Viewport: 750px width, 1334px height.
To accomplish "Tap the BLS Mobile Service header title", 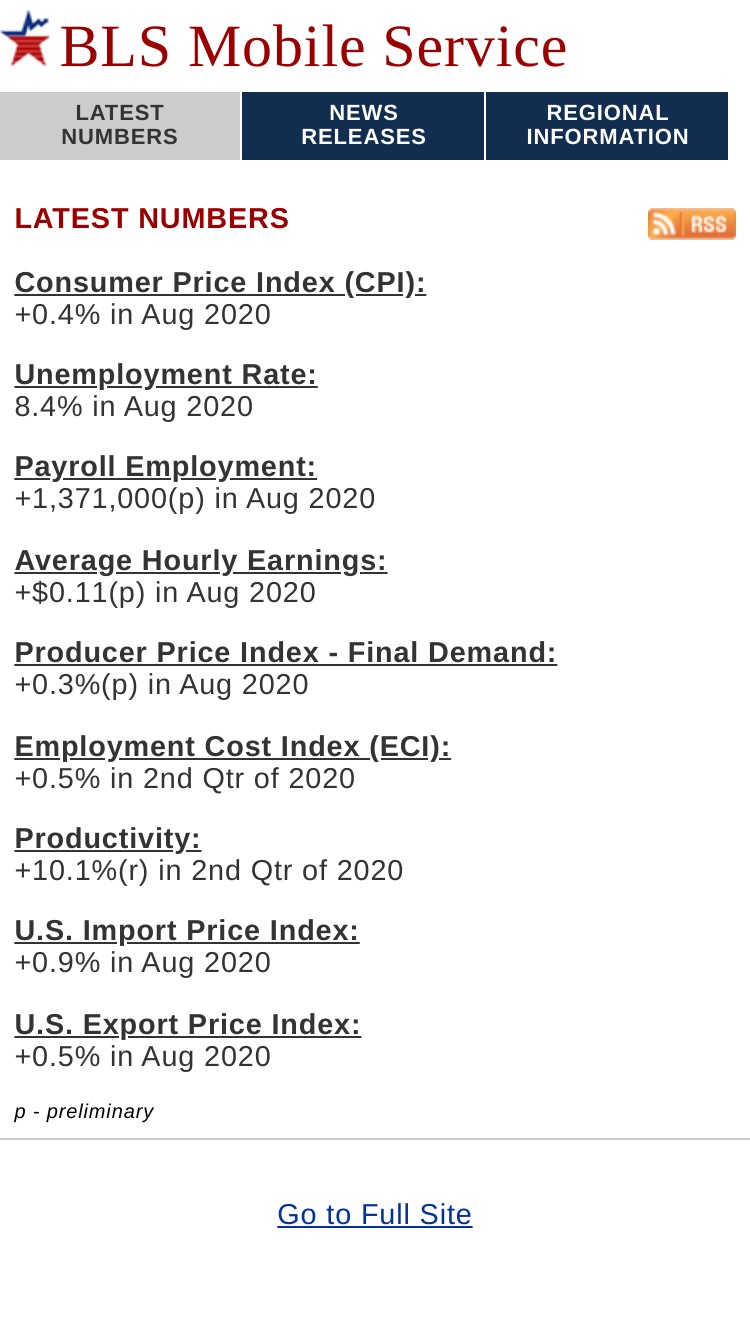I will pyautogui.click(x=313, y=47).
